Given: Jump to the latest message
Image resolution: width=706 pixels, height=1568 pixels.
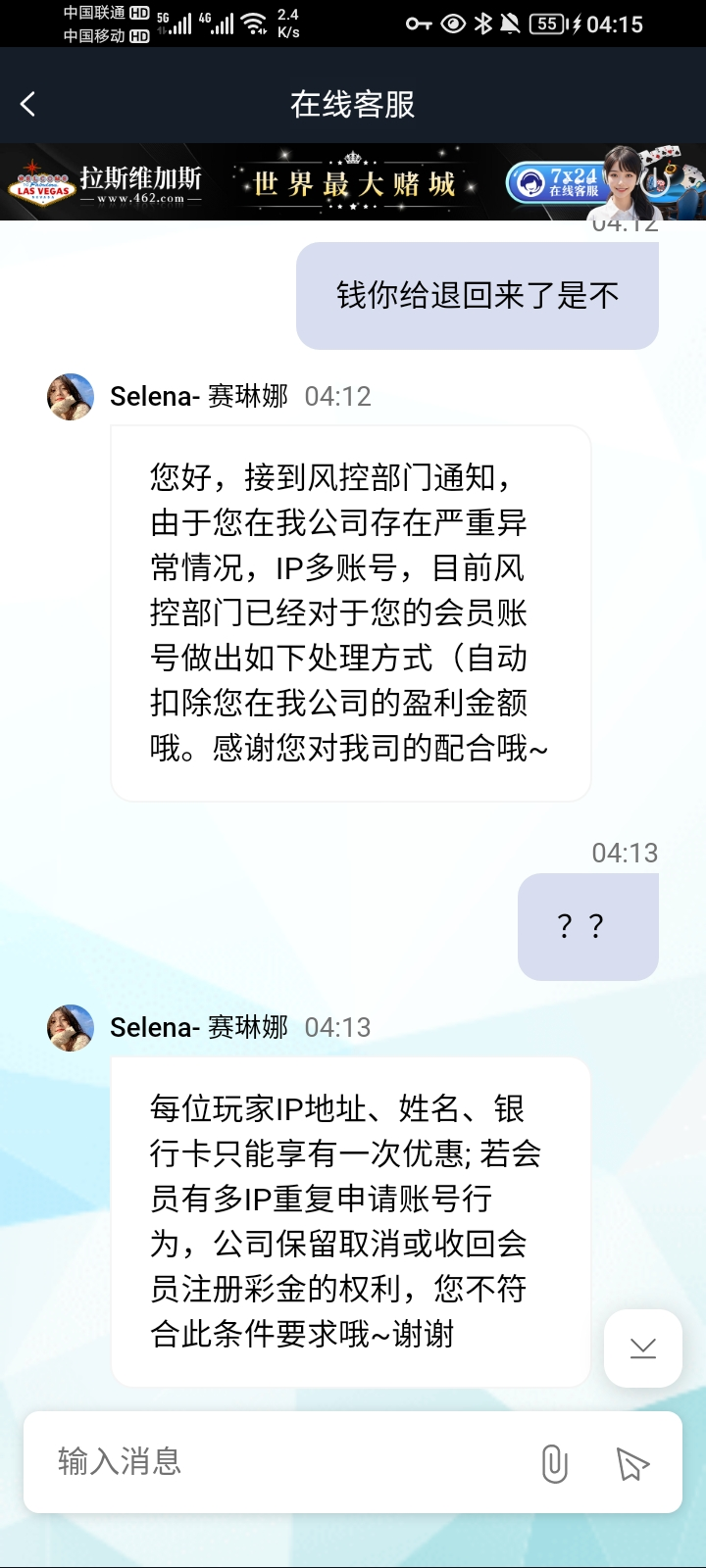Looking at the screenshot, I should point(643,1348).
